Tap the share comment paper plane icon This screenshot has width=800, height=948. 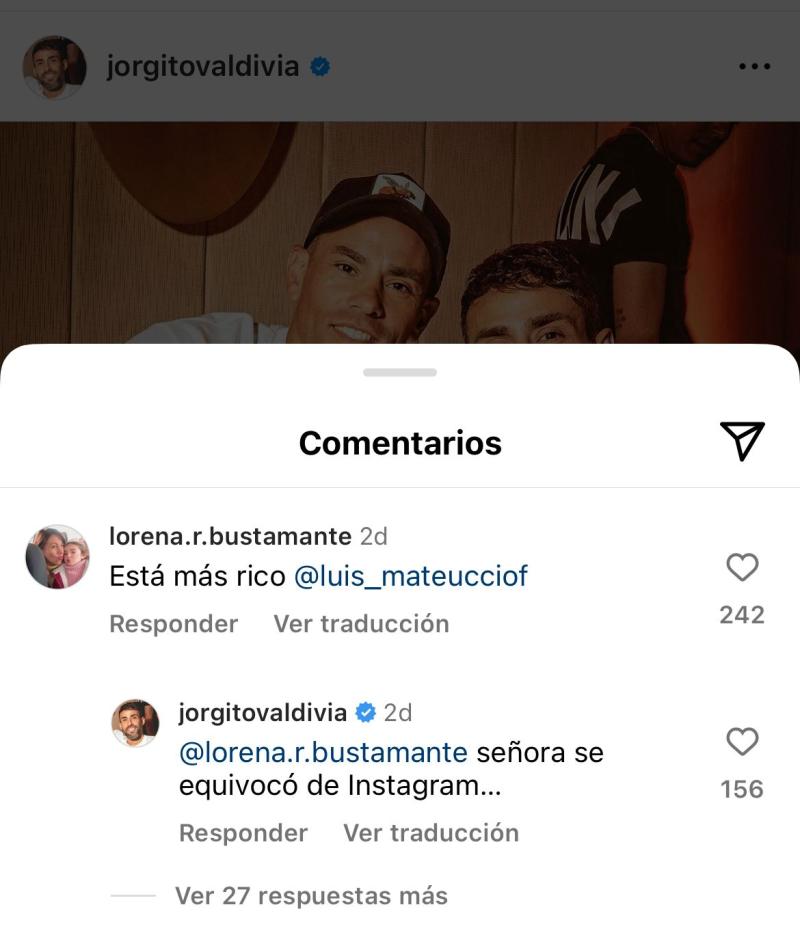[x=740, y=441]
